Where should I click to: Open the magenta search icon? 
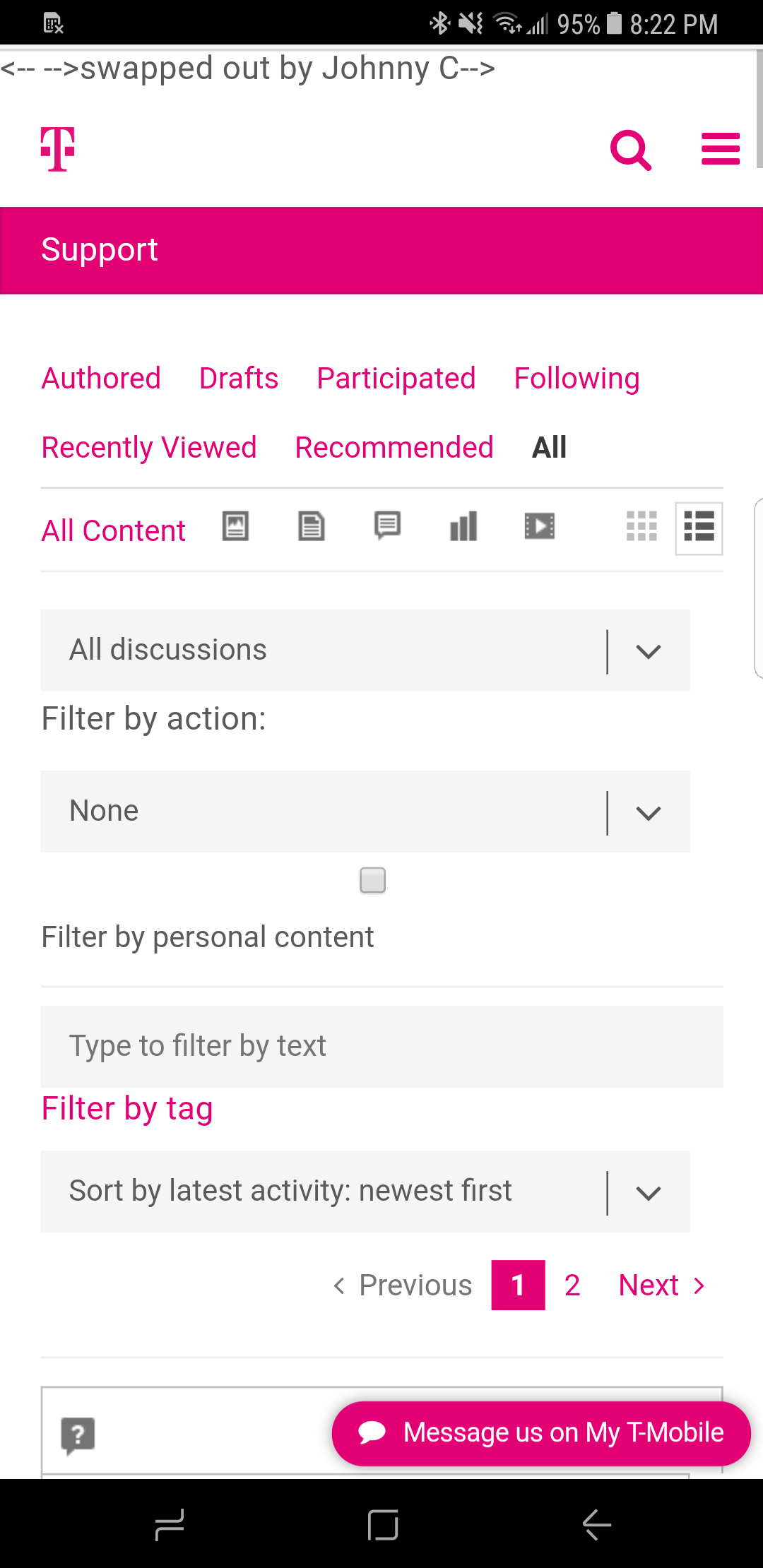click(x=630, y=150)
